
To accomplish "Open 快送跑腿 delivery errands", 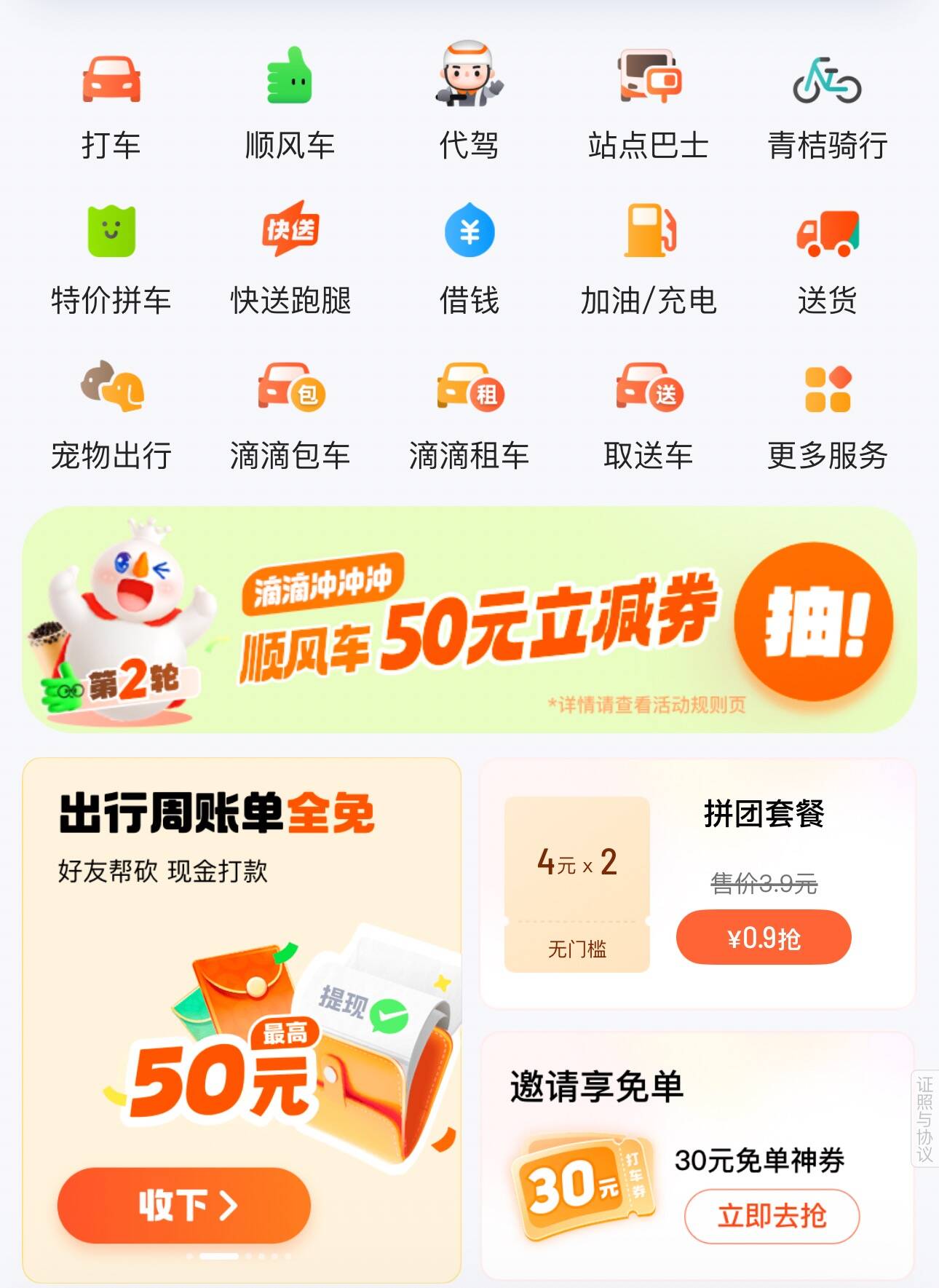I will [290, 258].
